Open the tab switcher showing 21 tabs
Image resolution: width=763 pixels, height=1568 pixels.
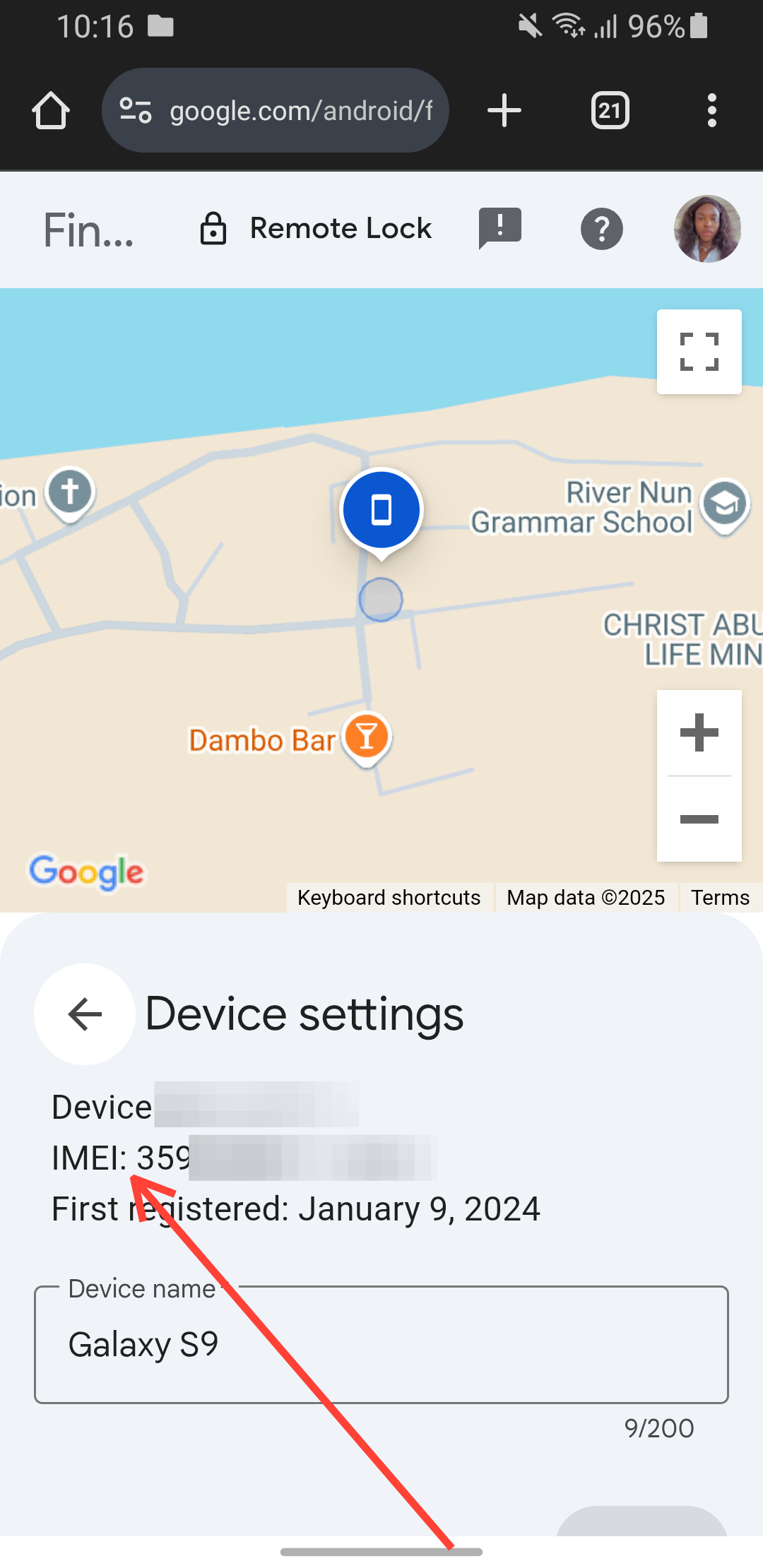click(x=610, y=111)
